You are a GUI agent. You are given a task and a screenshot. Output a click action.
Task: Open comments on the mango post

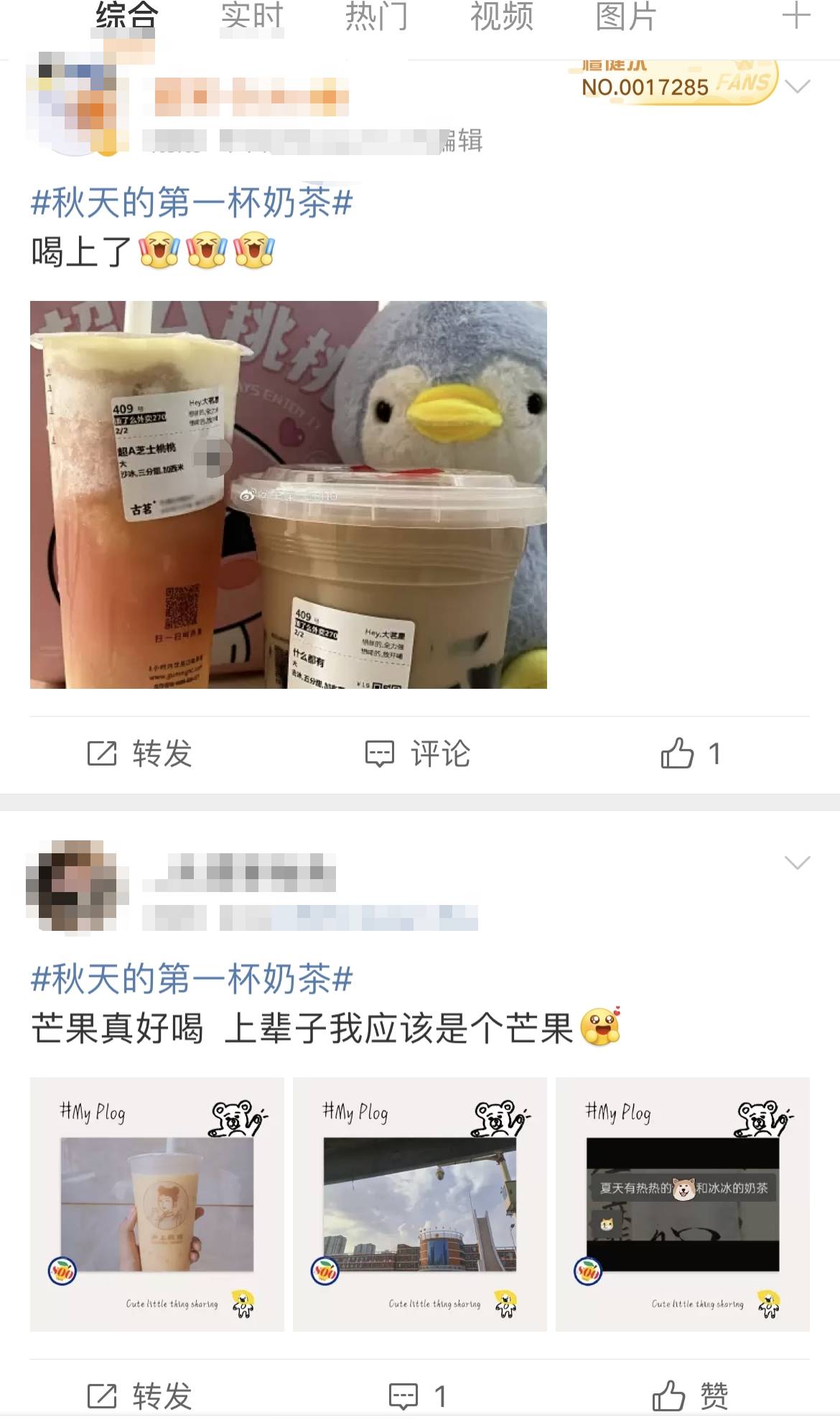pos(418,1396)
